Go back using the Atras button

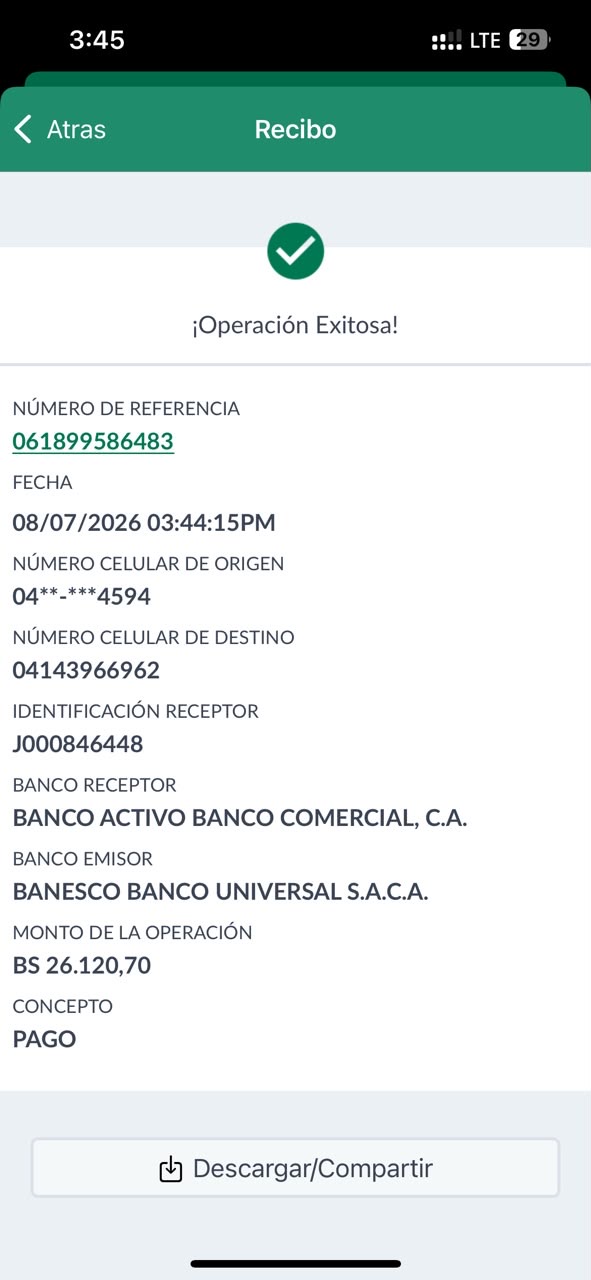click(x=60, y=129)
